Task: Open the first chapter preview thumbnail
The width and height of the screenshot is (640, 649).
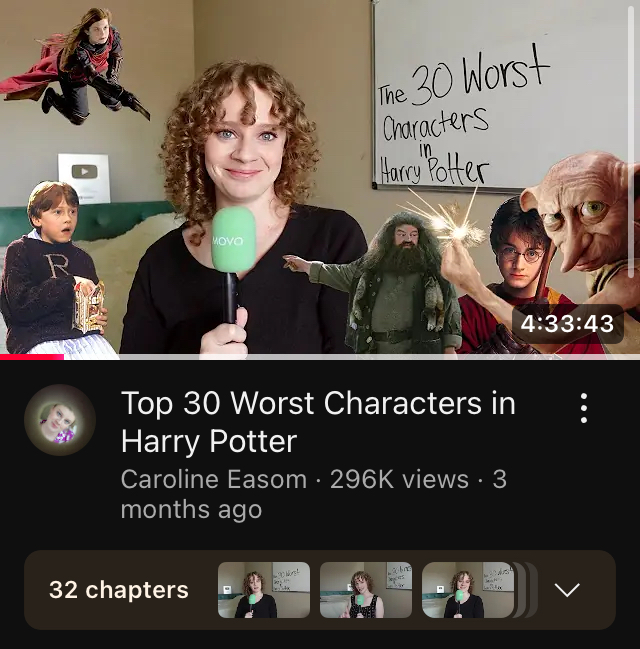Action: click(264, 590)
